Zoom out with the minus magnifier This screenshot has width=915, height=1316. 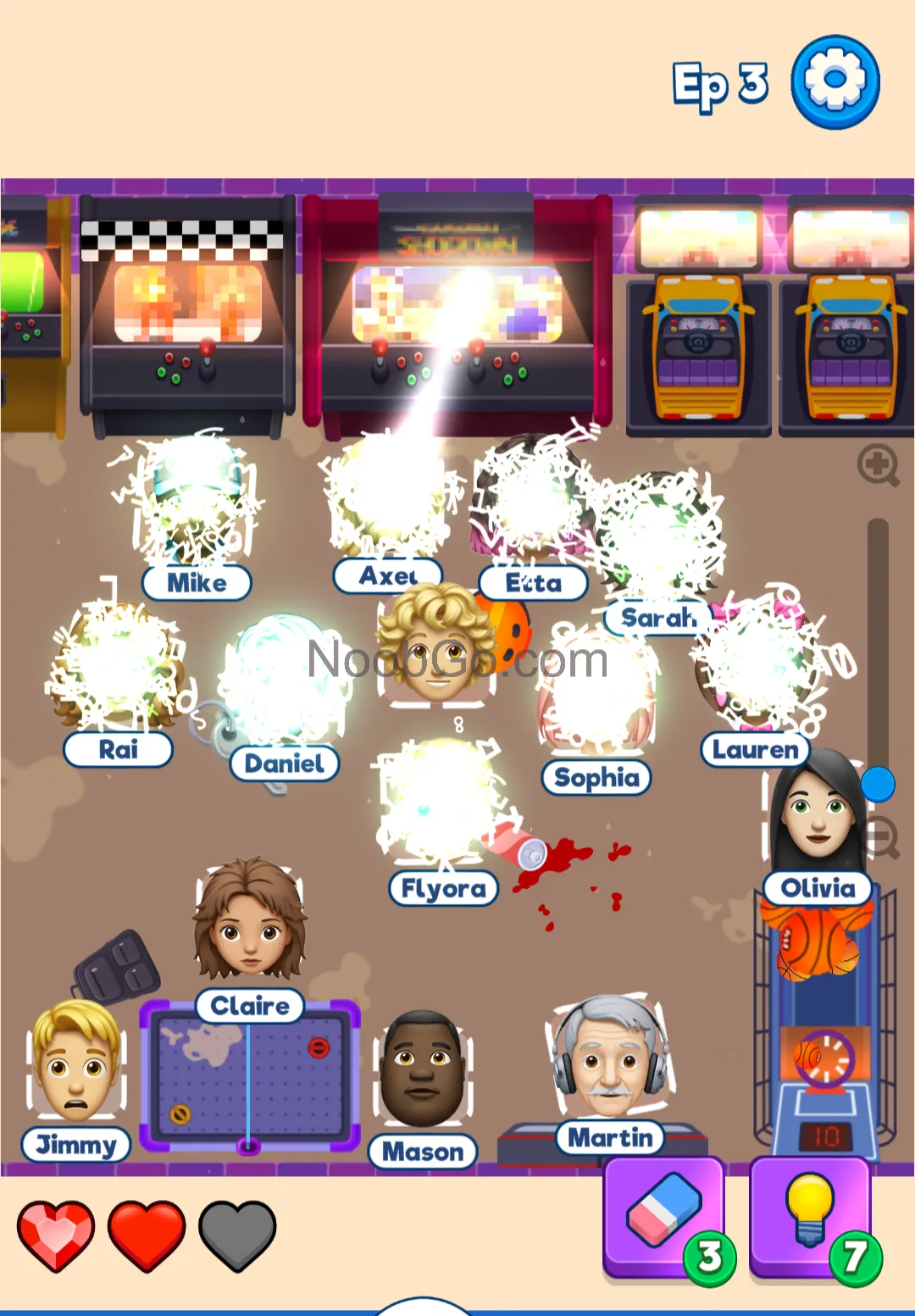(x=883, y=838)
